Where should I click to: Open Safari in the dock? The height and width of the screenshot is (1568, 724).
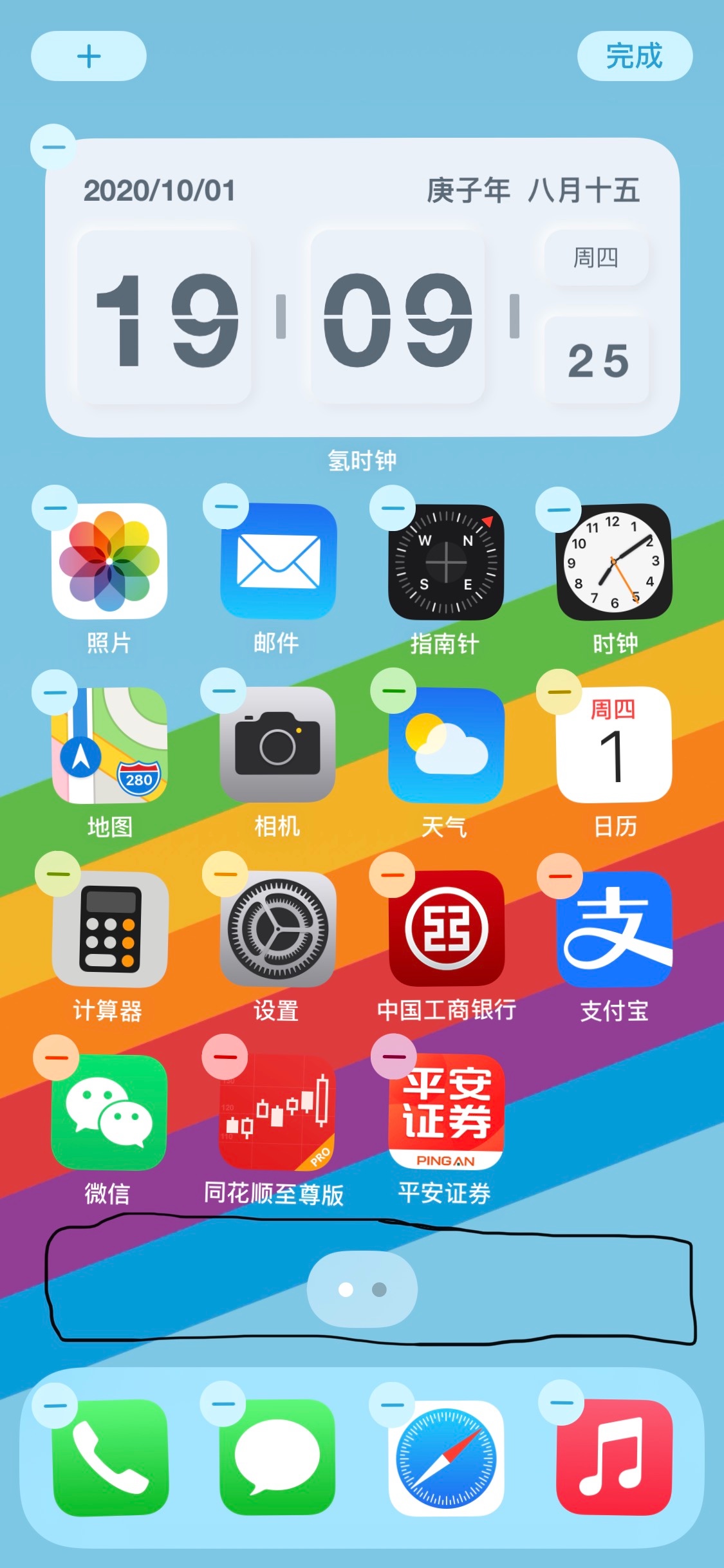[445, 1459]
